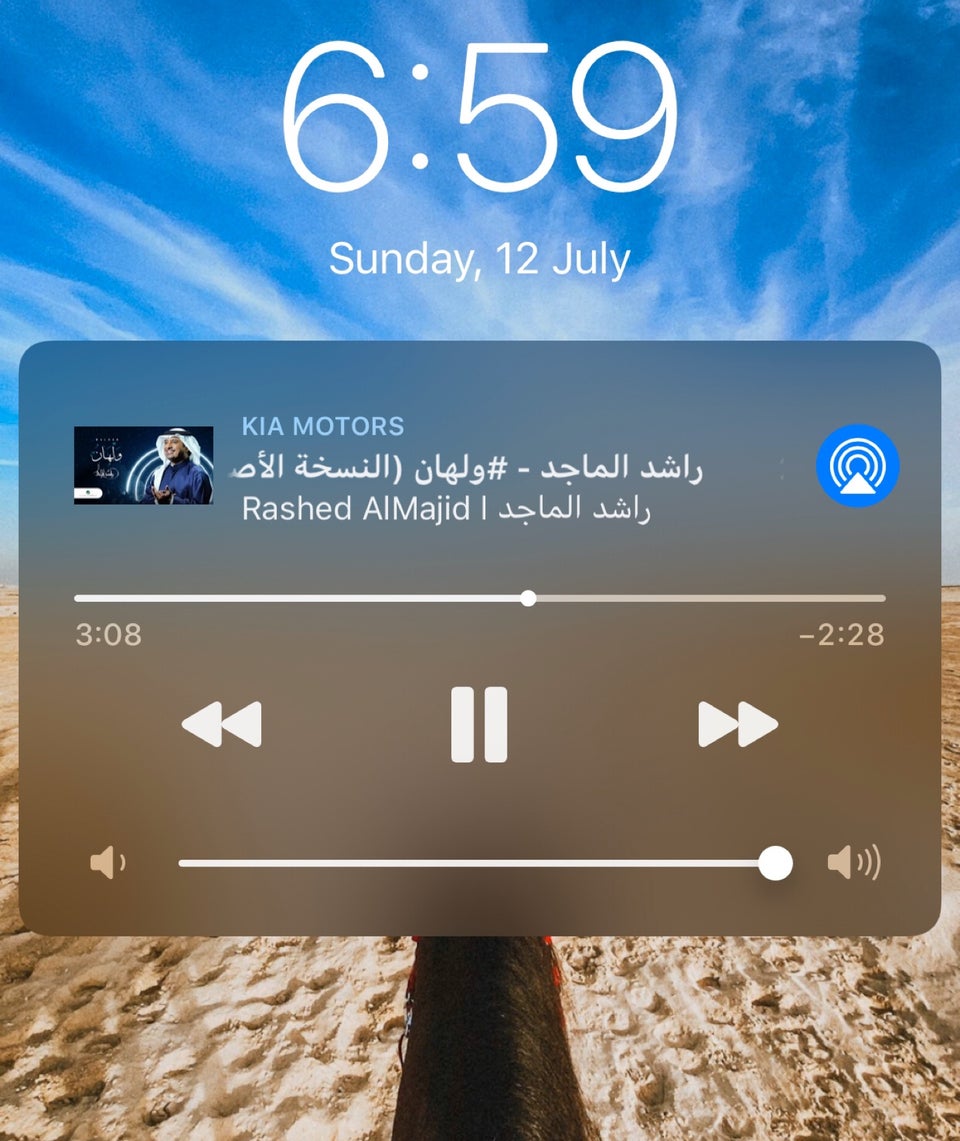
Task: Open the album artwork thumbnail
Action: [143, 465]
